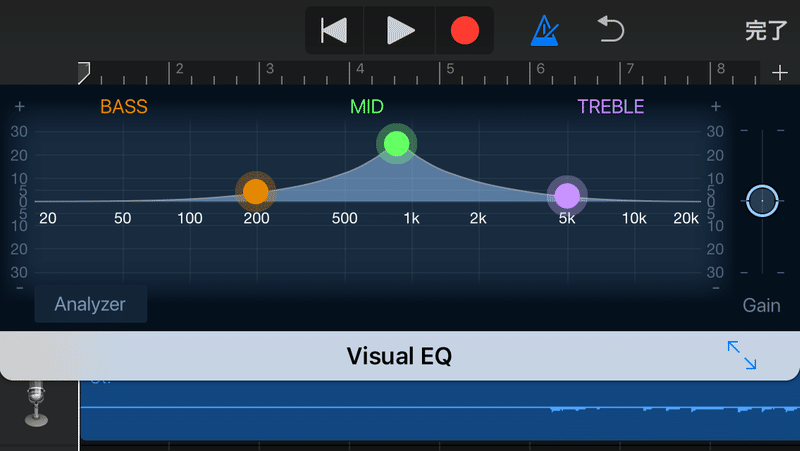Screen dimensions: 800x451
Task: Go to the beginning of the song
Action: (x=334, y=30)
